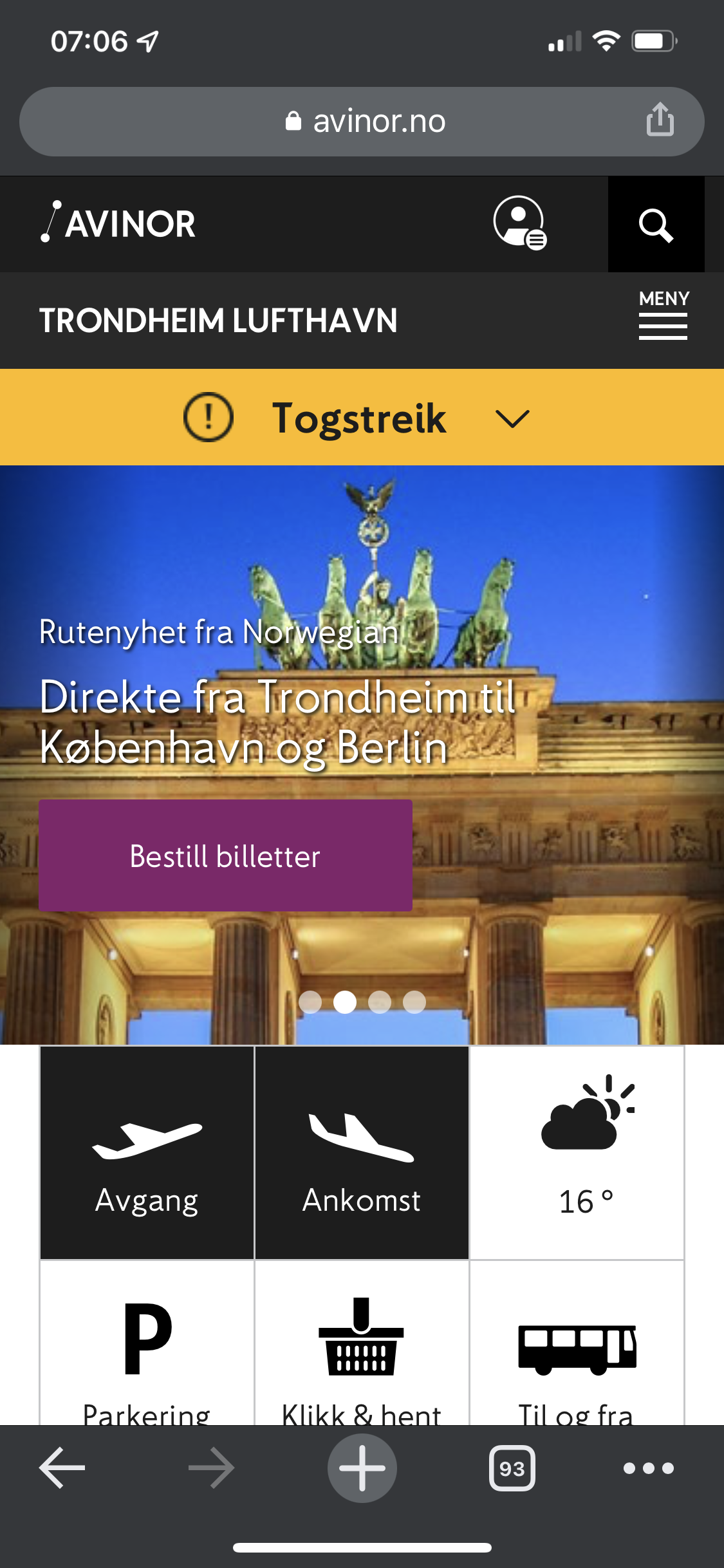Open Til og fra transport tile
This screenshot has height=1568, width=724.
577,1343
